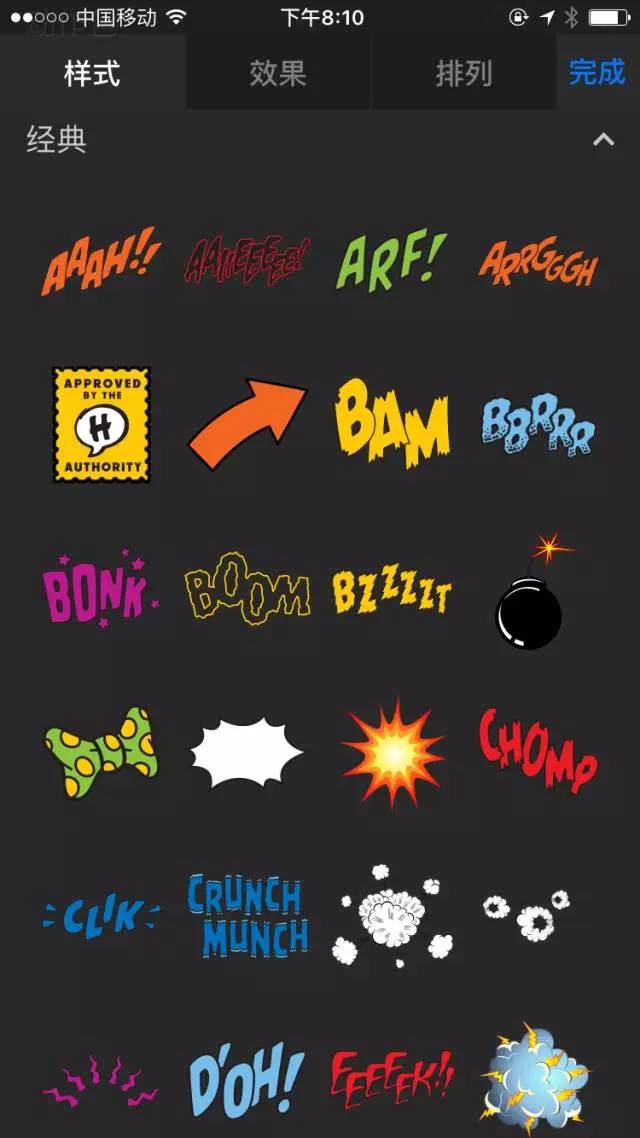Add the black bomb sticker
The image size is (640, 1138).
tap(531, 595)
